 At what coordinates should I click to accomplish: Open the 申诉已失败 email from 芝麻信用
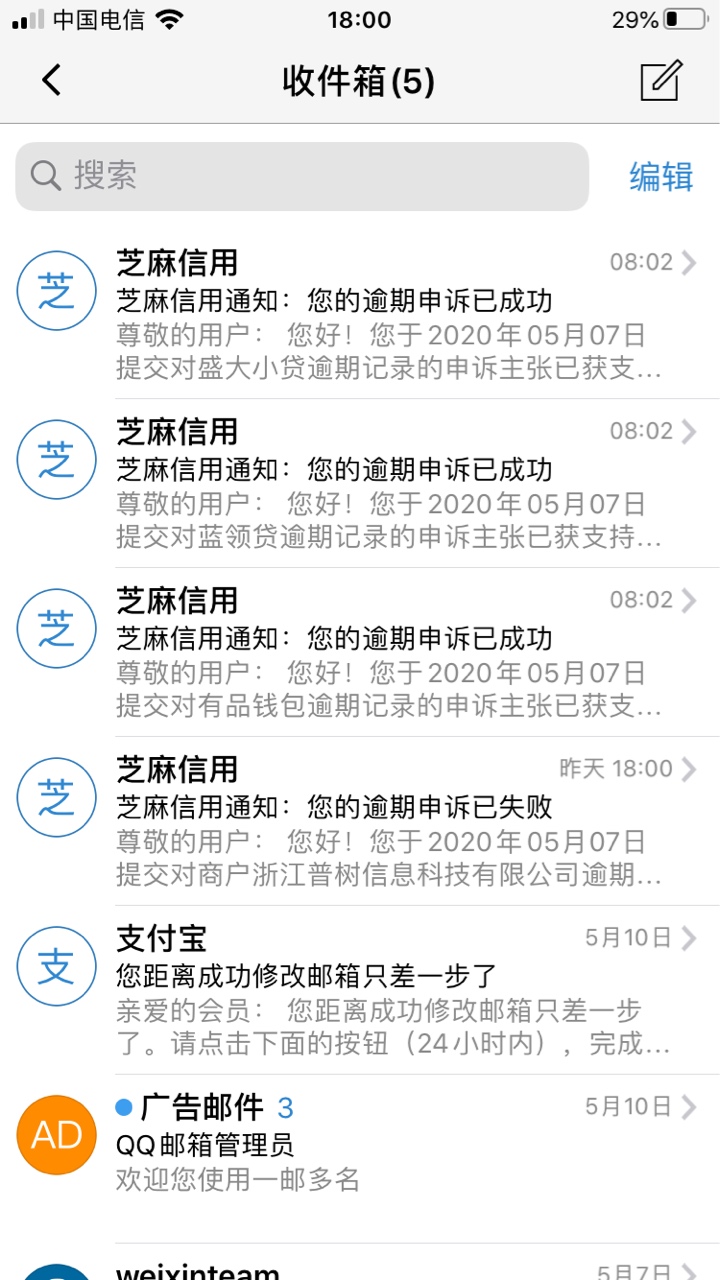coord(360,822)
